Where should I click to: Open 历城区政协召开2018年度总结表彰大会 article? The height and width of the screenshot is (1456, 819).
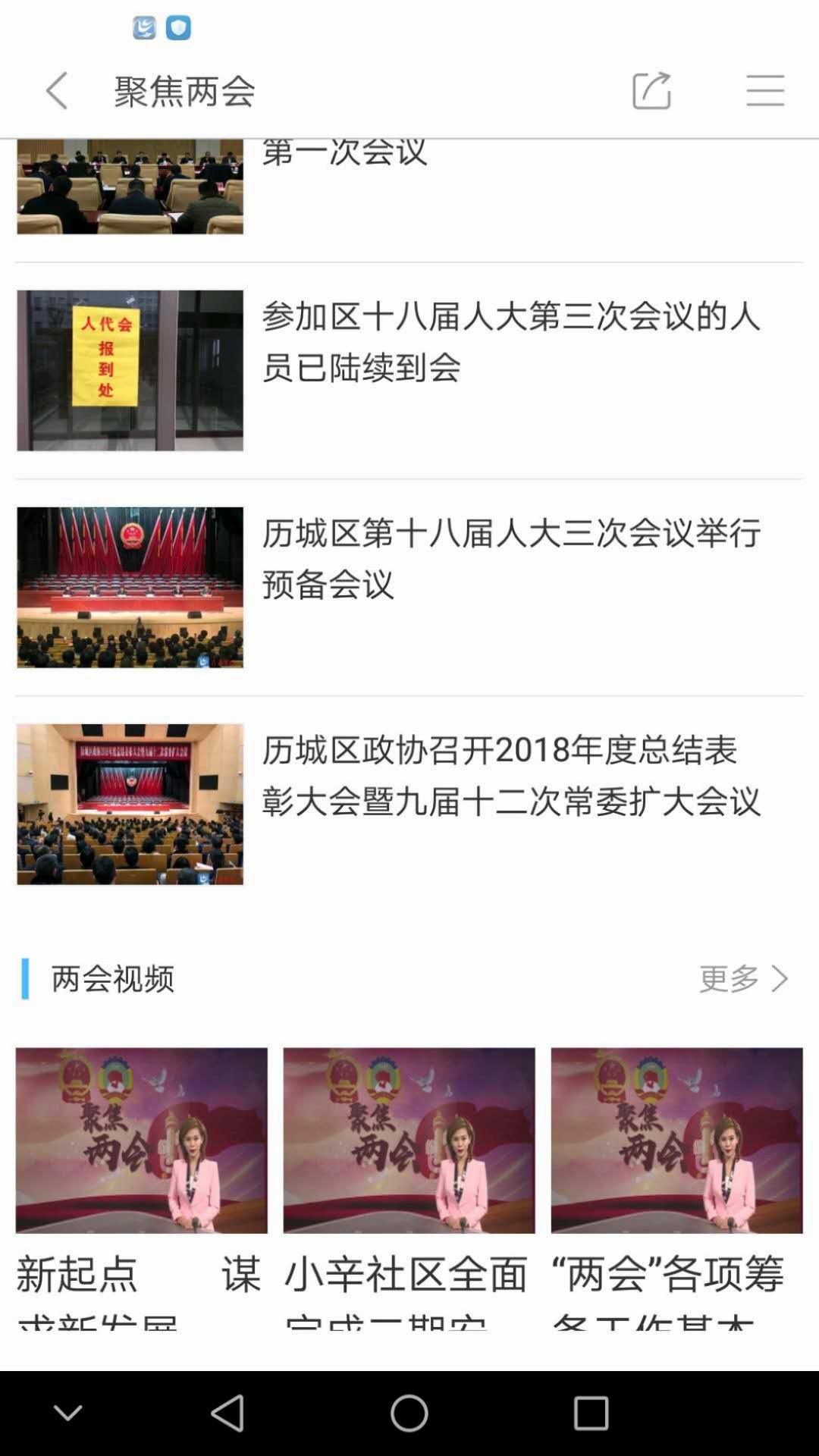pyautogui.click(x=510, y=775)
